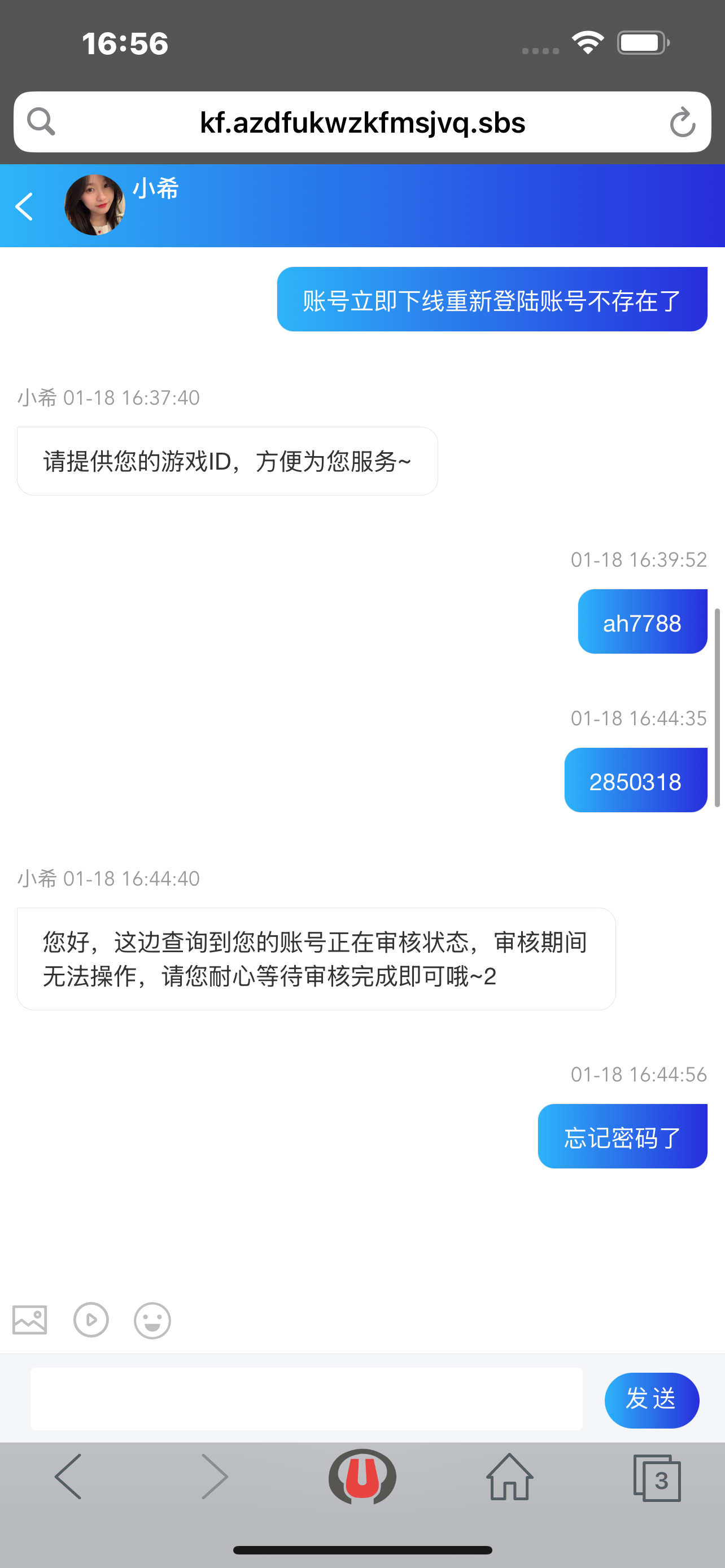The height and width of the screenshot is (1568, 725).
Task: Tap the back arrow beside 小希's avatar
Action: tap(24, 207)
